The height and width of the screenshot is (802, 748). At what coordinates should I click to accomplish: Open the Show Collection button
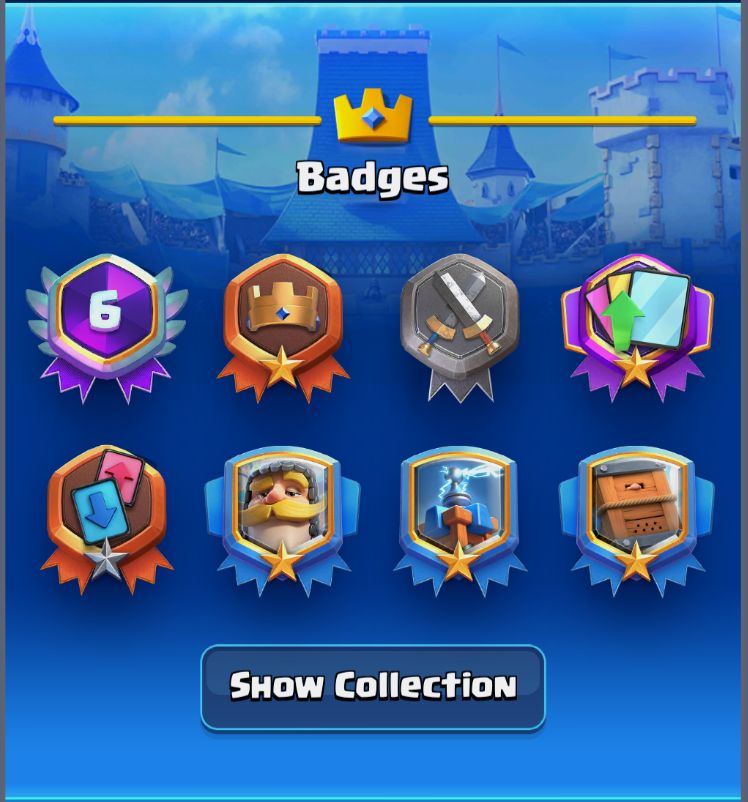pyautogui.click(x=373, y=686)
